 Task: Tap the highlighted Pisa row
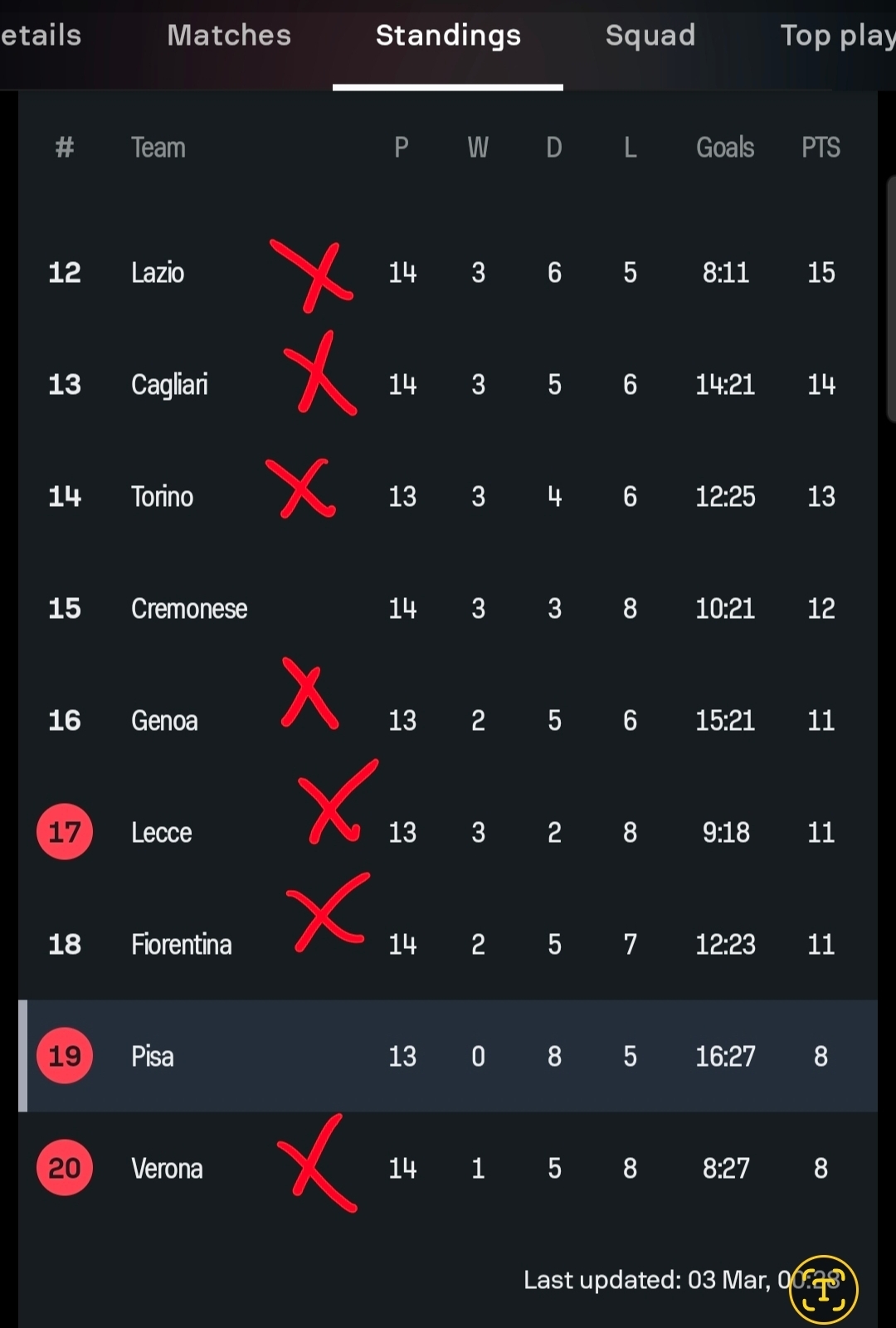pyautogui.click(x=448, y=1056)
